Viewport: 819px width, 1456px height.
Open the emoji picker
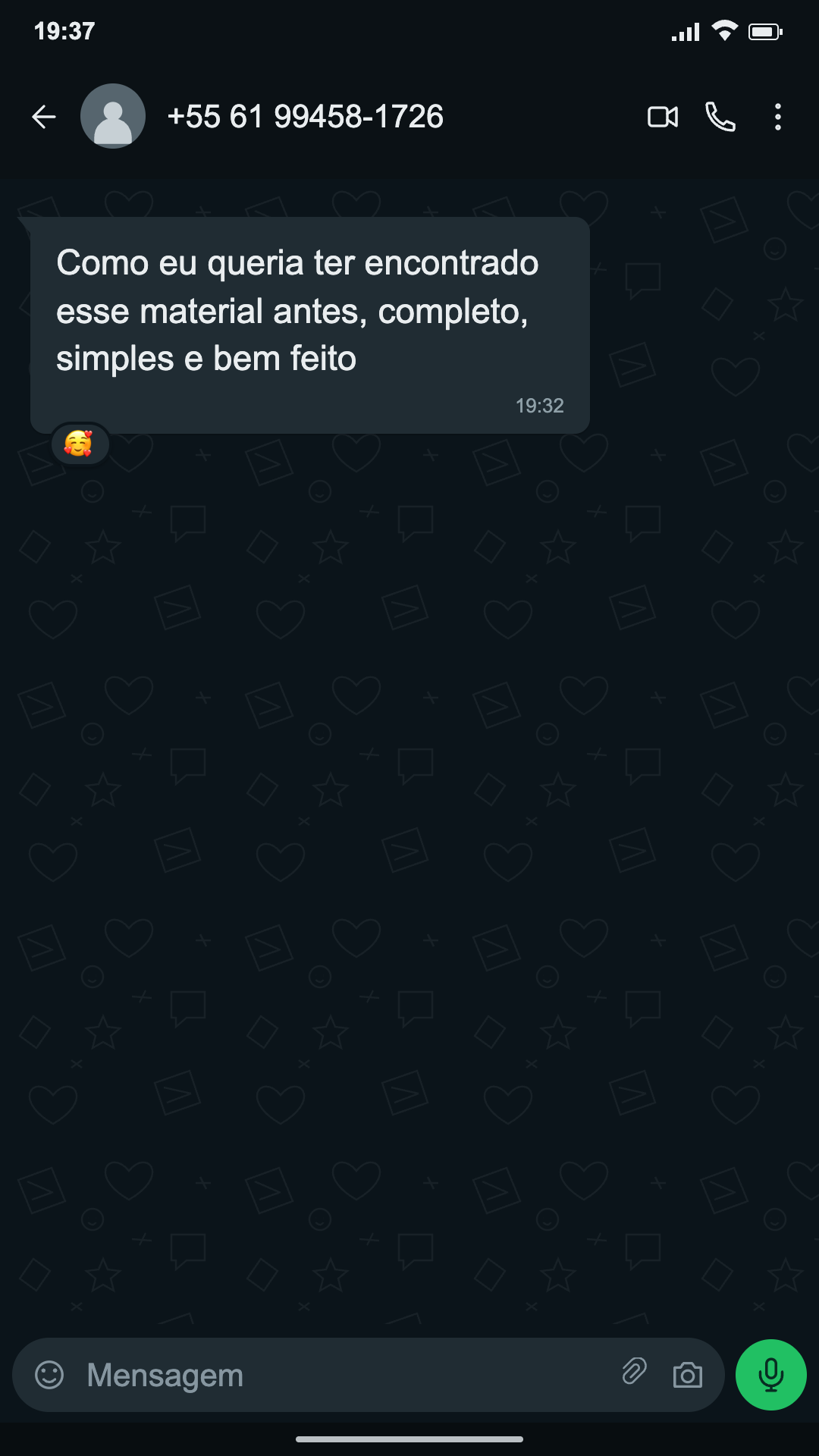tap(49, 1375)
